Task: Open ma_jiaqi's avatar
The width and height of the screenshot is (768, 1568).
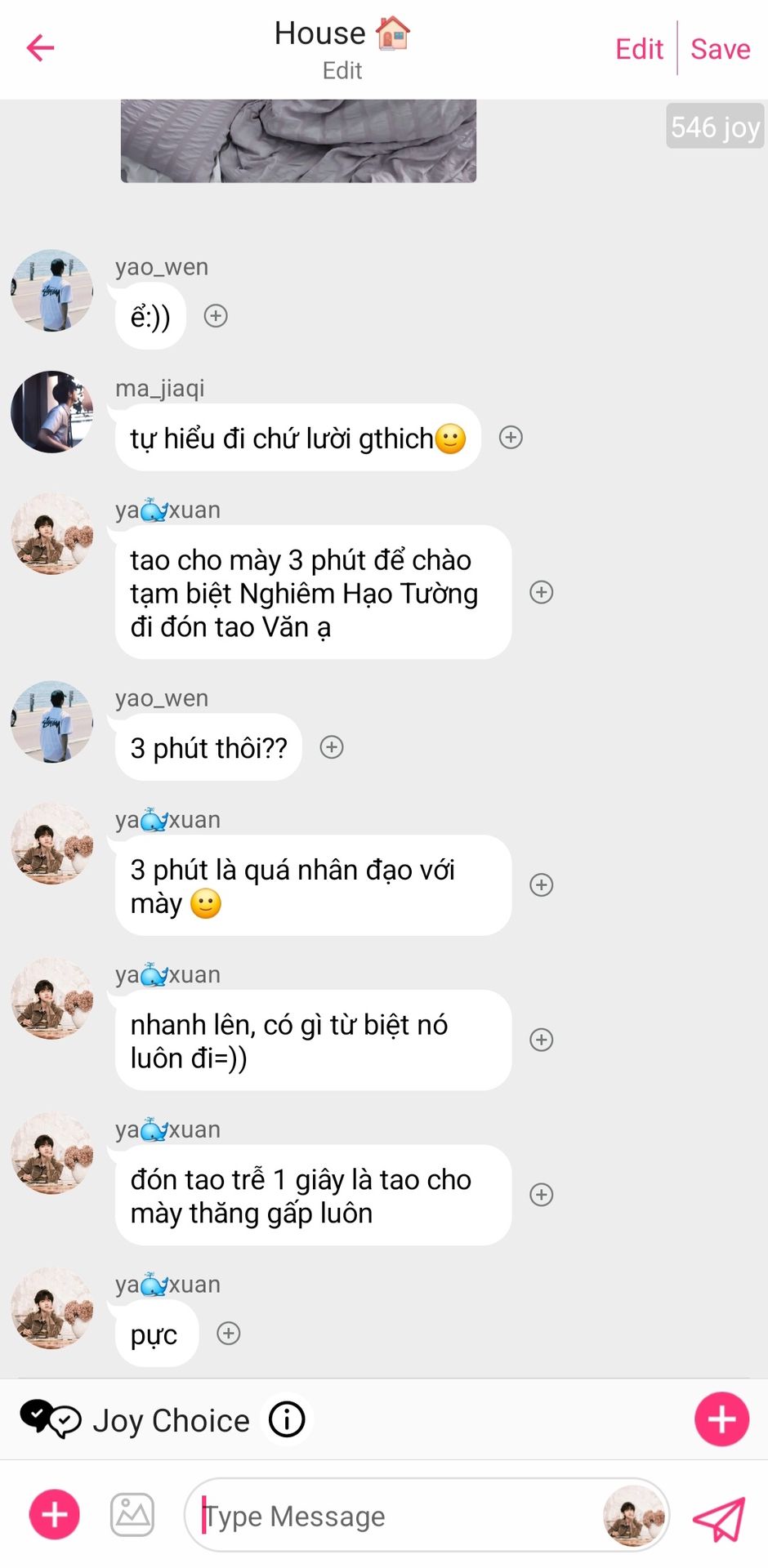Action: 51,412
